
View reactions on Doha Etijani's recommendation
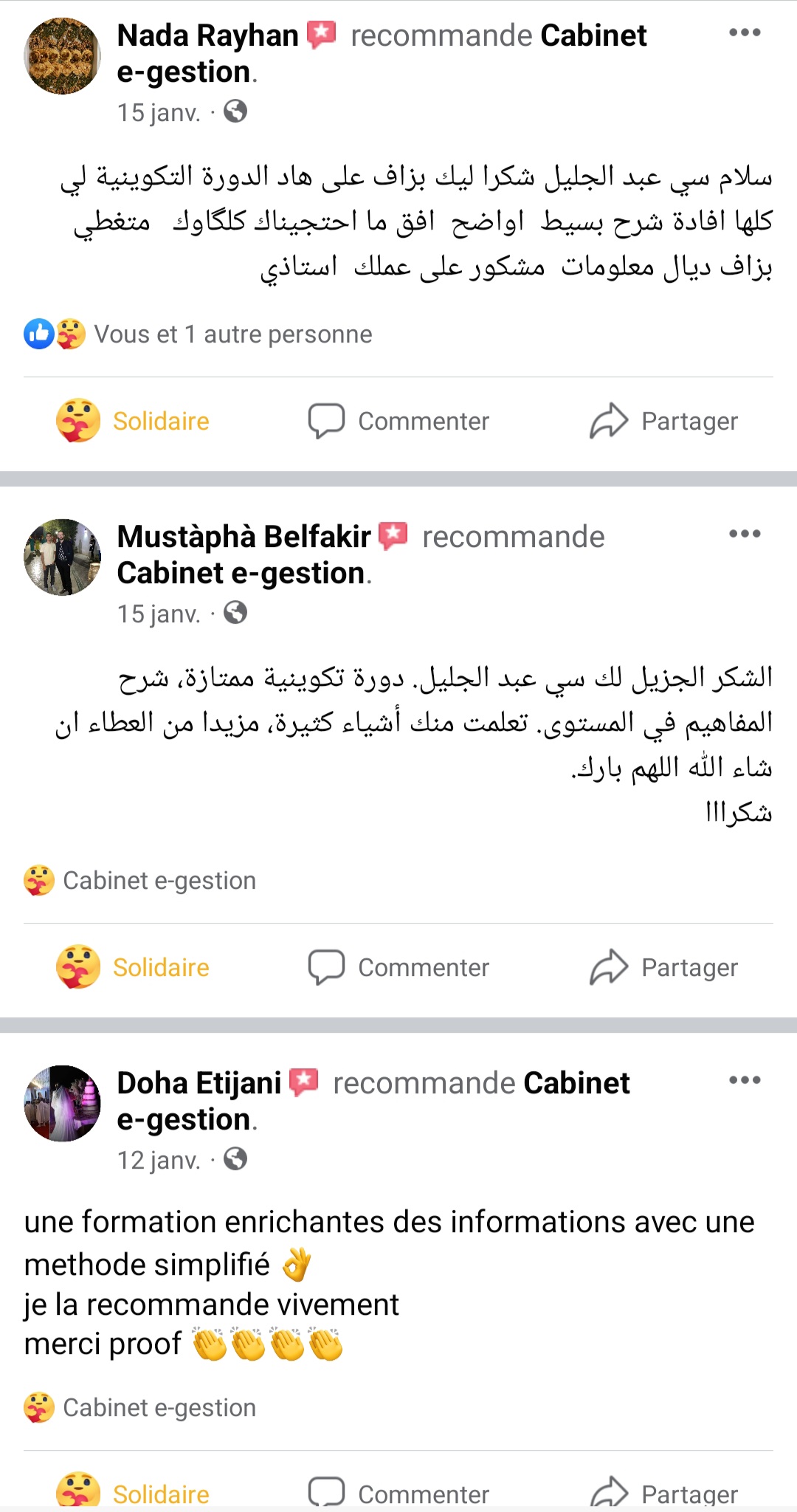pyautogui.click(x=140, y=1408)
